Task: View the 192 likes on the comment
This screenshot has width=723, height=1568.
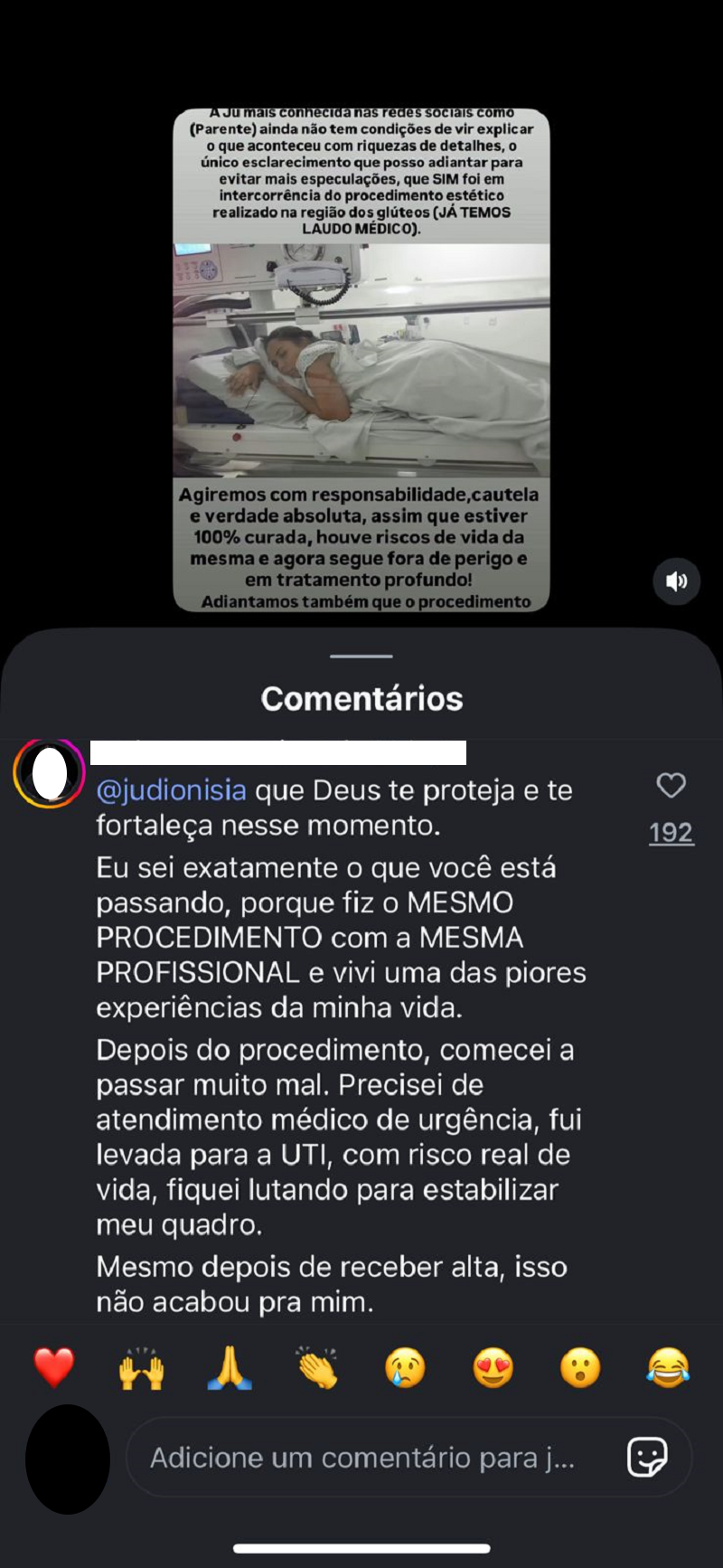Action: pyautogui.click(x=671, y=832)
